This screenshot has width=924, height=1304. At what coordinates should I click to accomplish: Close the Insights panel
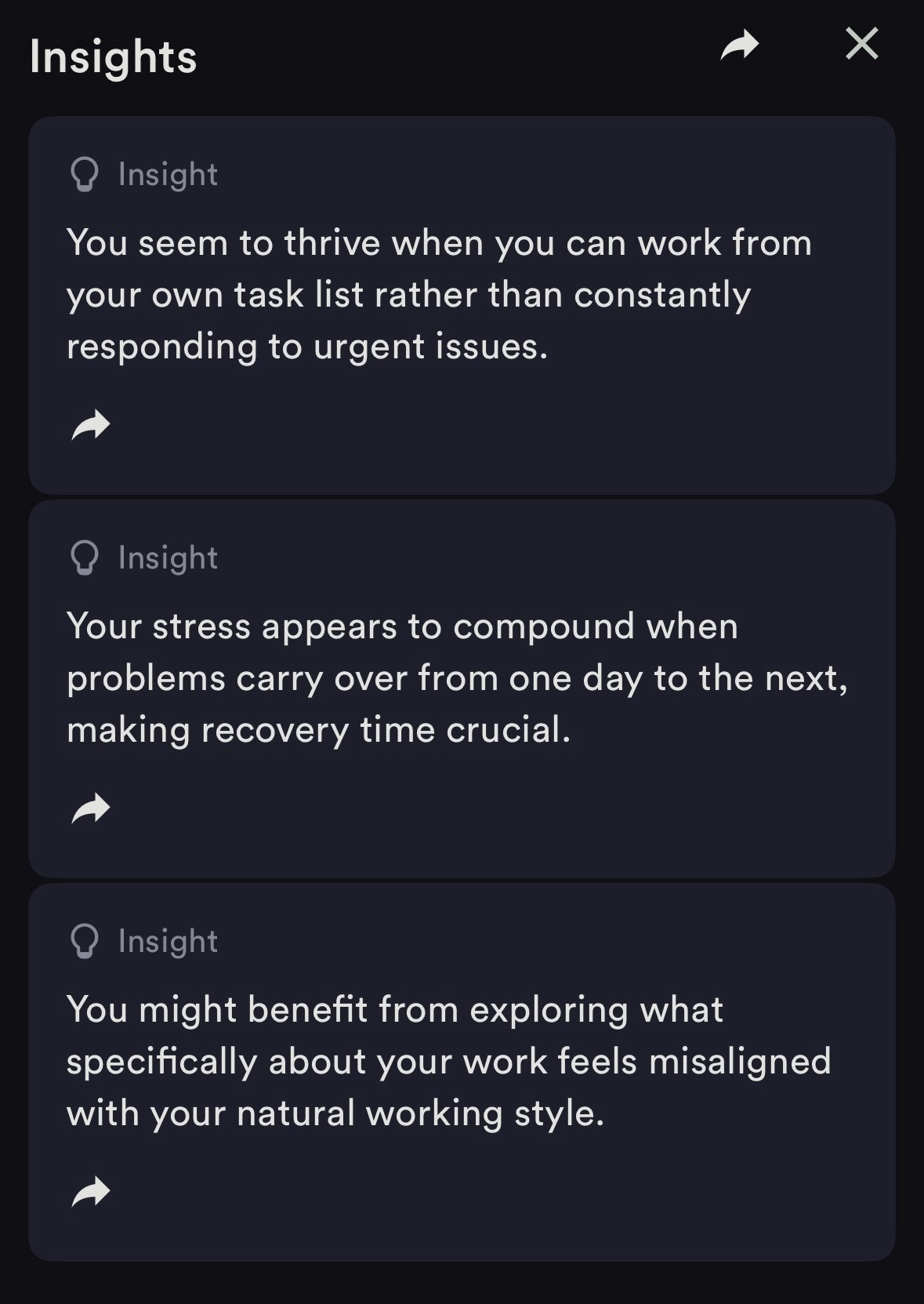[861, 44]
